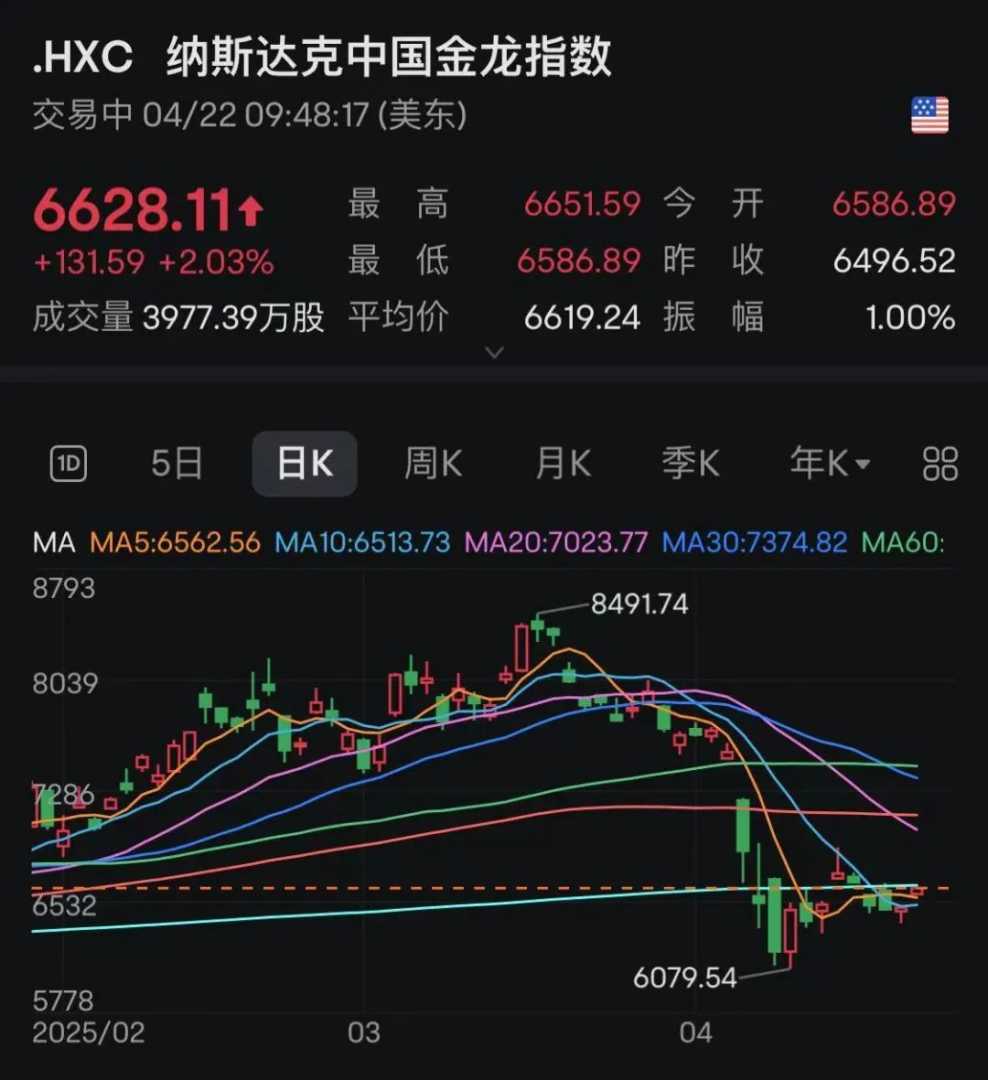Switch to the 周K weekly chart

433,464
